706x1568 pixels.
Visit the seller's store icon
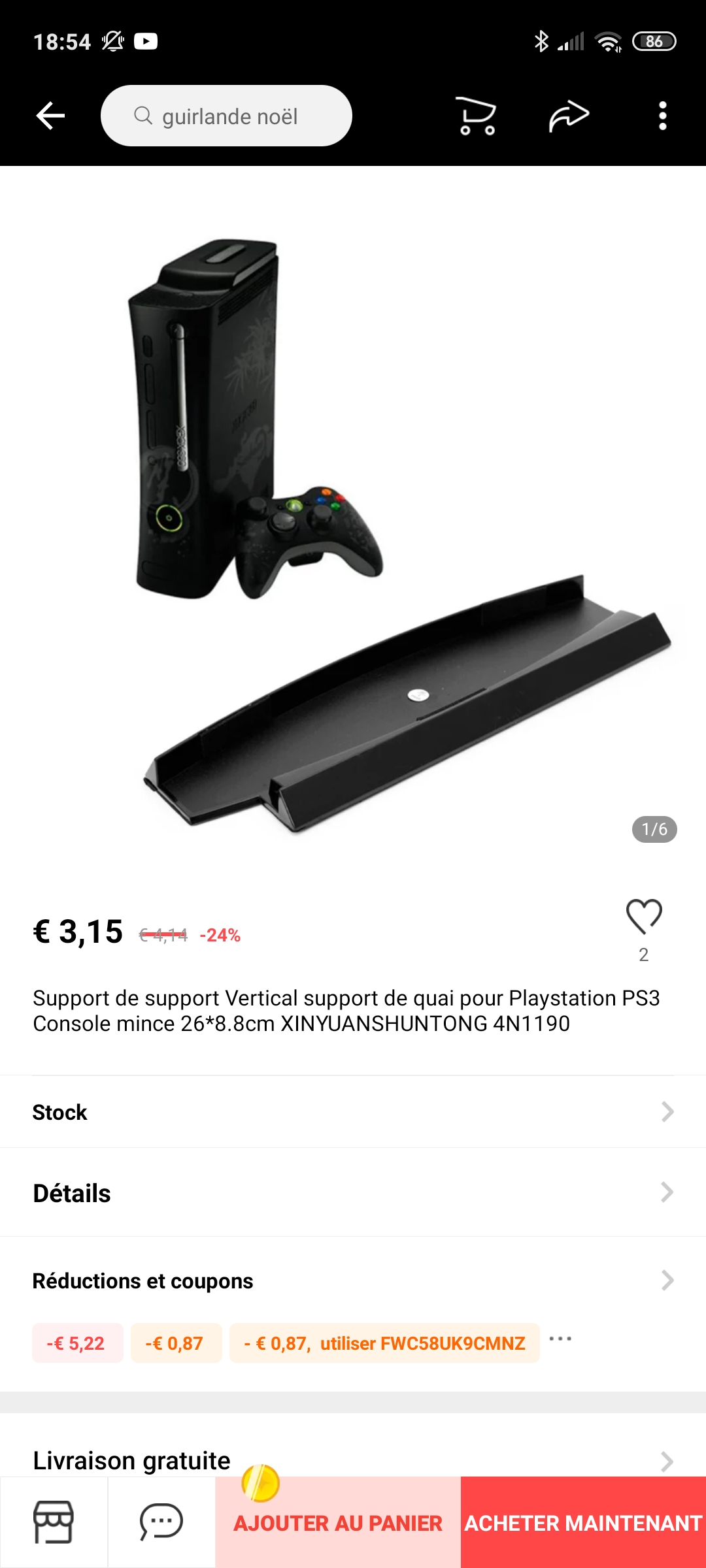(54, 1522)
